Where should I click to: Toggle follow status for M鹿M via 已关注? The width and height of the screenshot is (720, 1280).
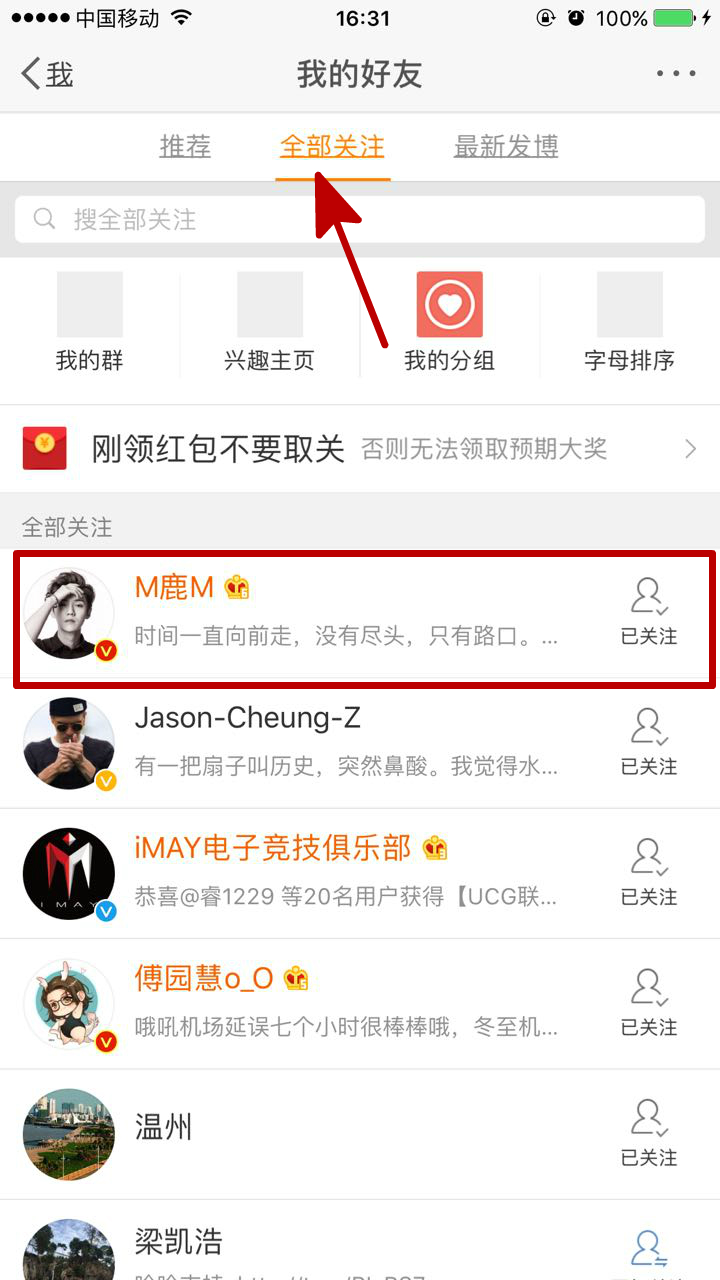(648, 612)
